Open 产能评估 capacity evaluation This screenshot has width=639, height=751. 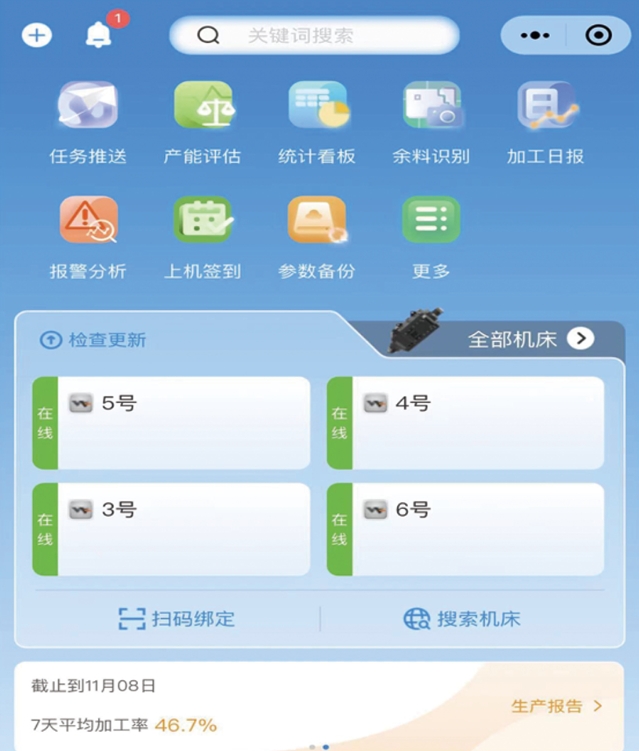tap(202, 123)
